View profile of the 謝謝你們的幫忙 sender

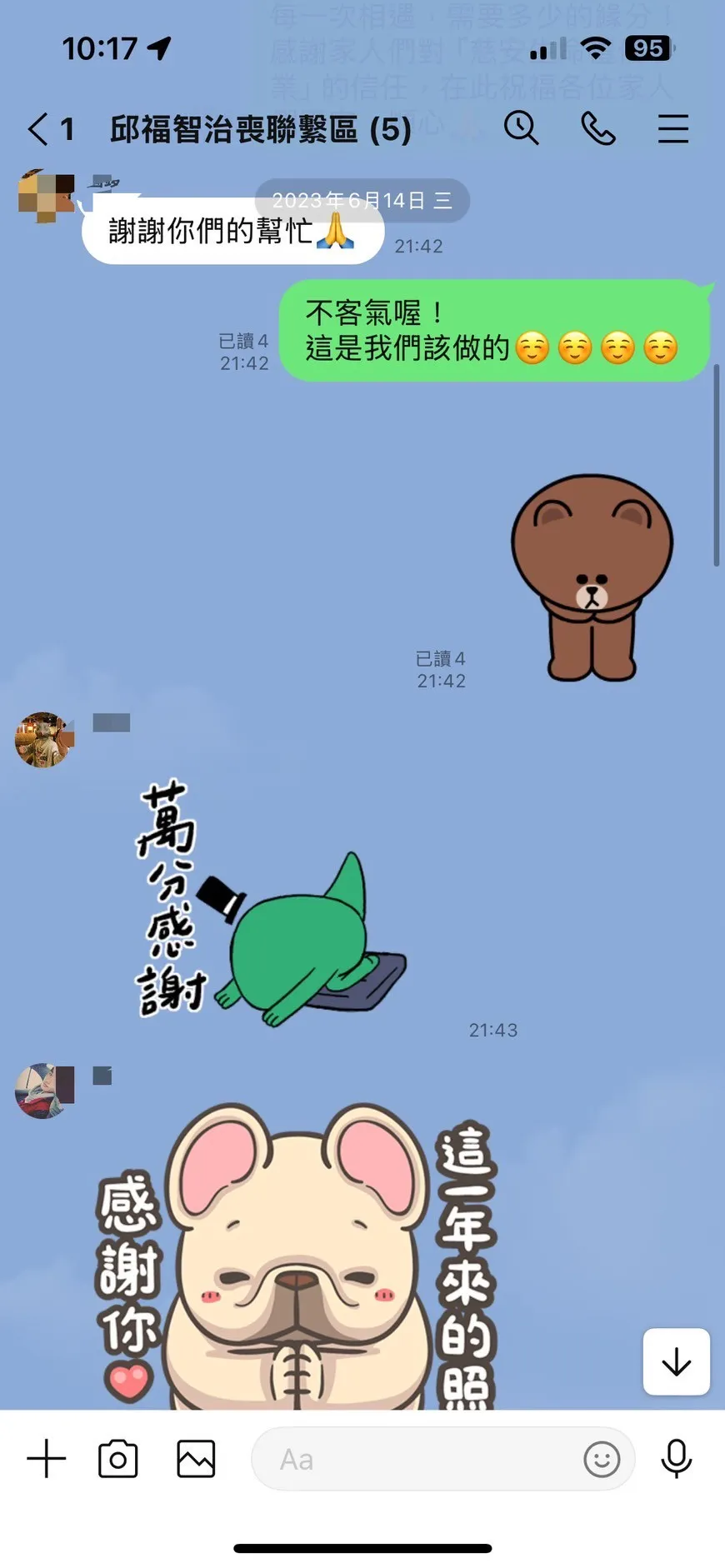[46, 195]
